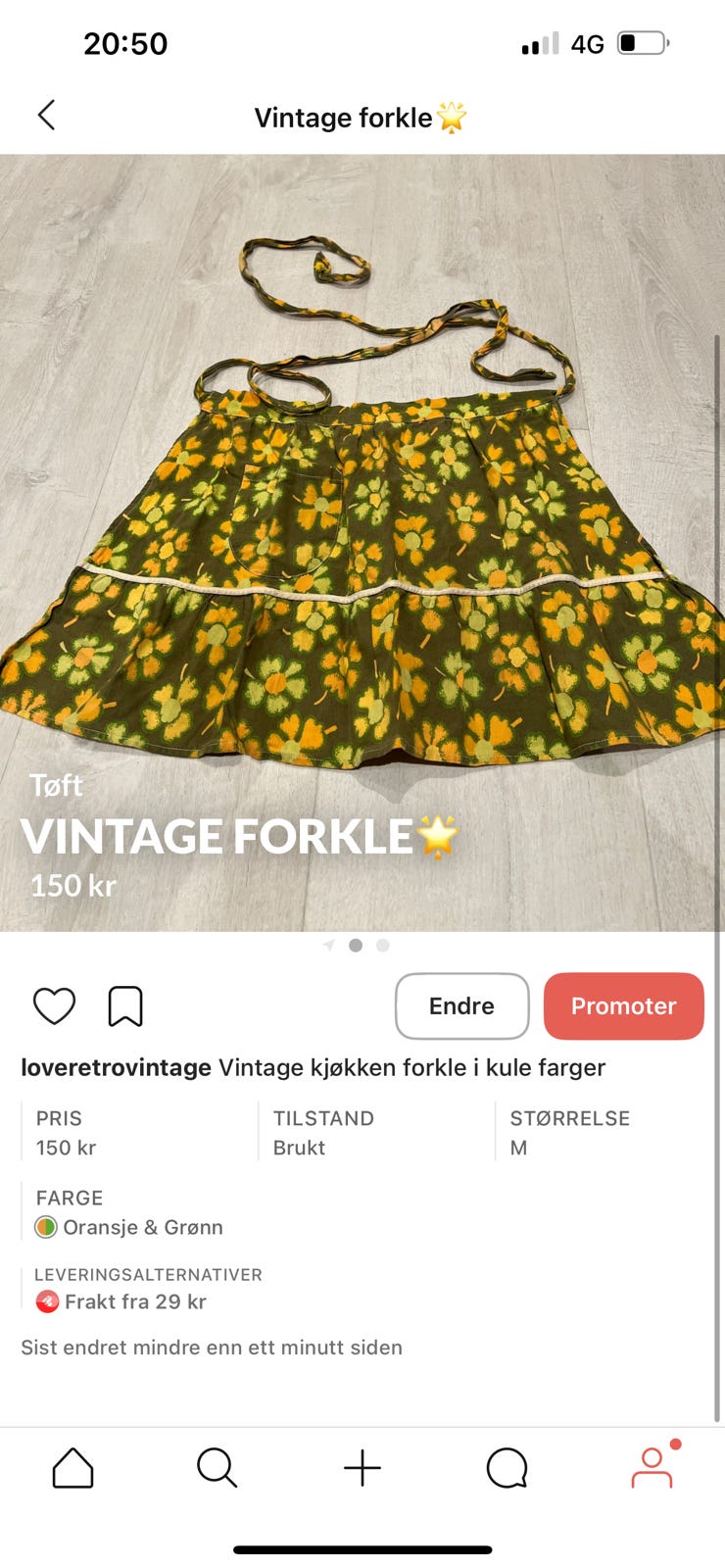Open the loveretrovintage seller profile

click(115, 1067)
